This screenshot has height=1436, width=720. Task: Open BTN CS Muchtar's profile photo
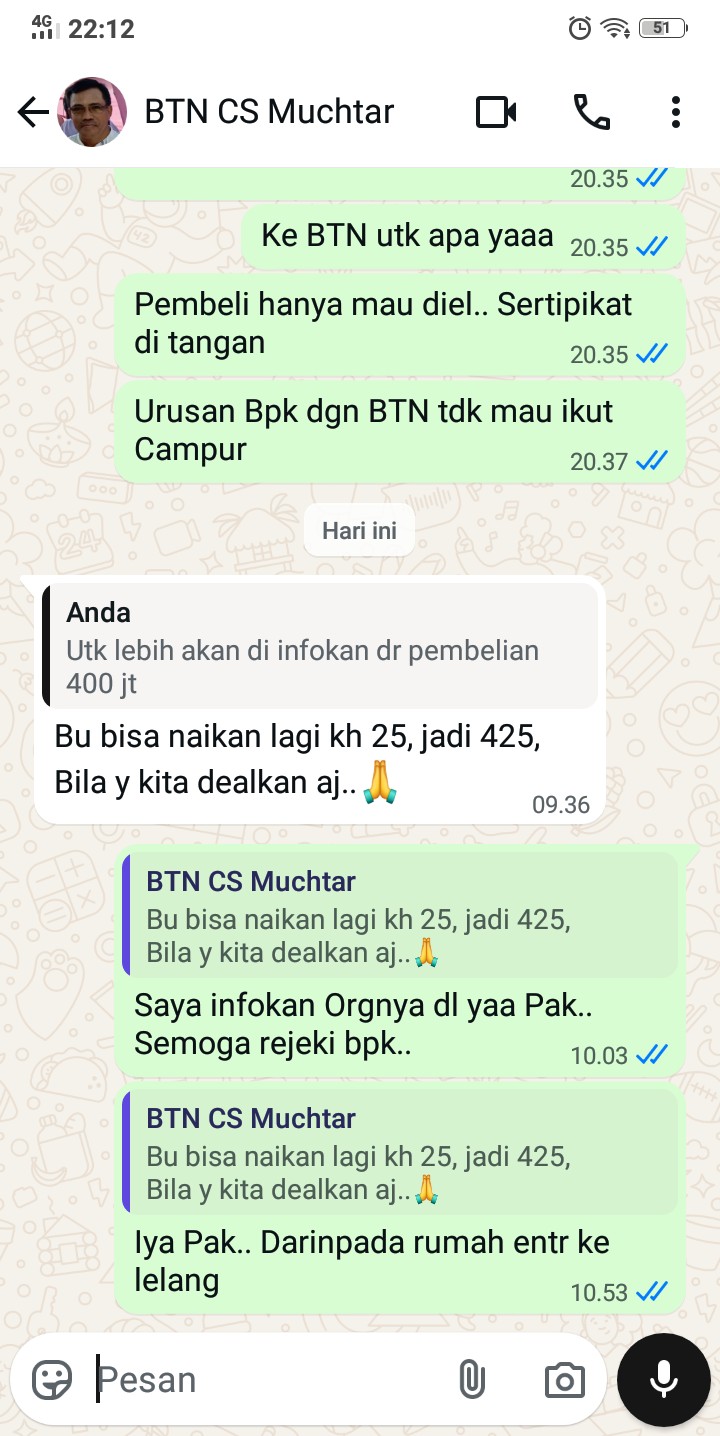[x=93, y=112]
